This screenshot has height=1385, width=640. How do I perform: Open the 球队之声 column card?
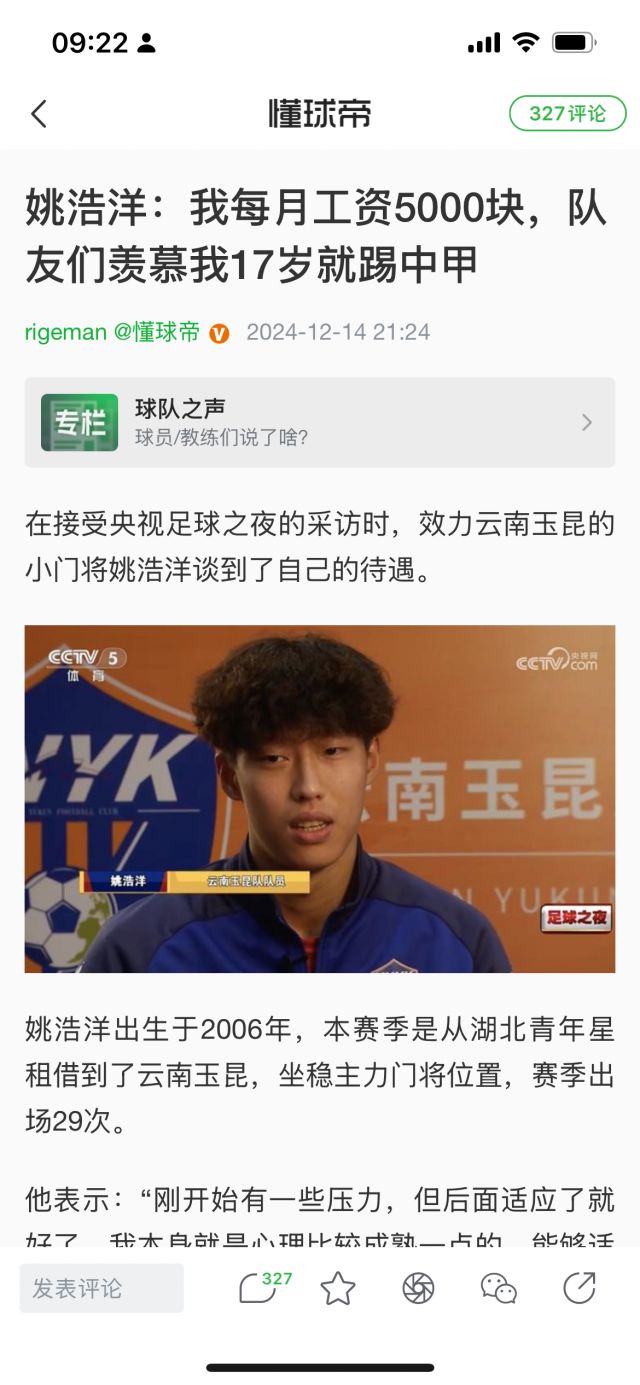[x=319, y=422]
